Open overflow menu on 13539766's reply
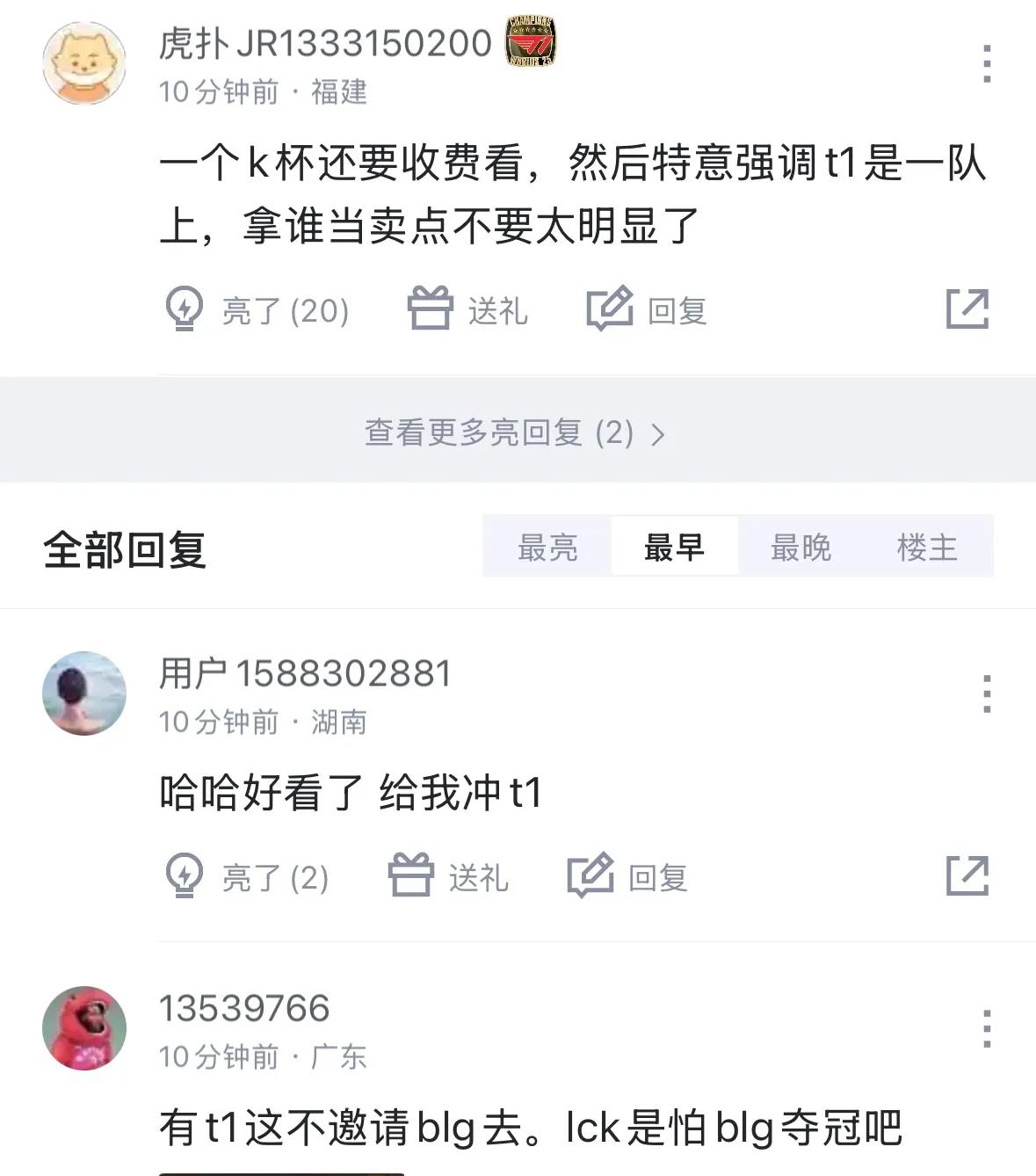 [987, 1028]
